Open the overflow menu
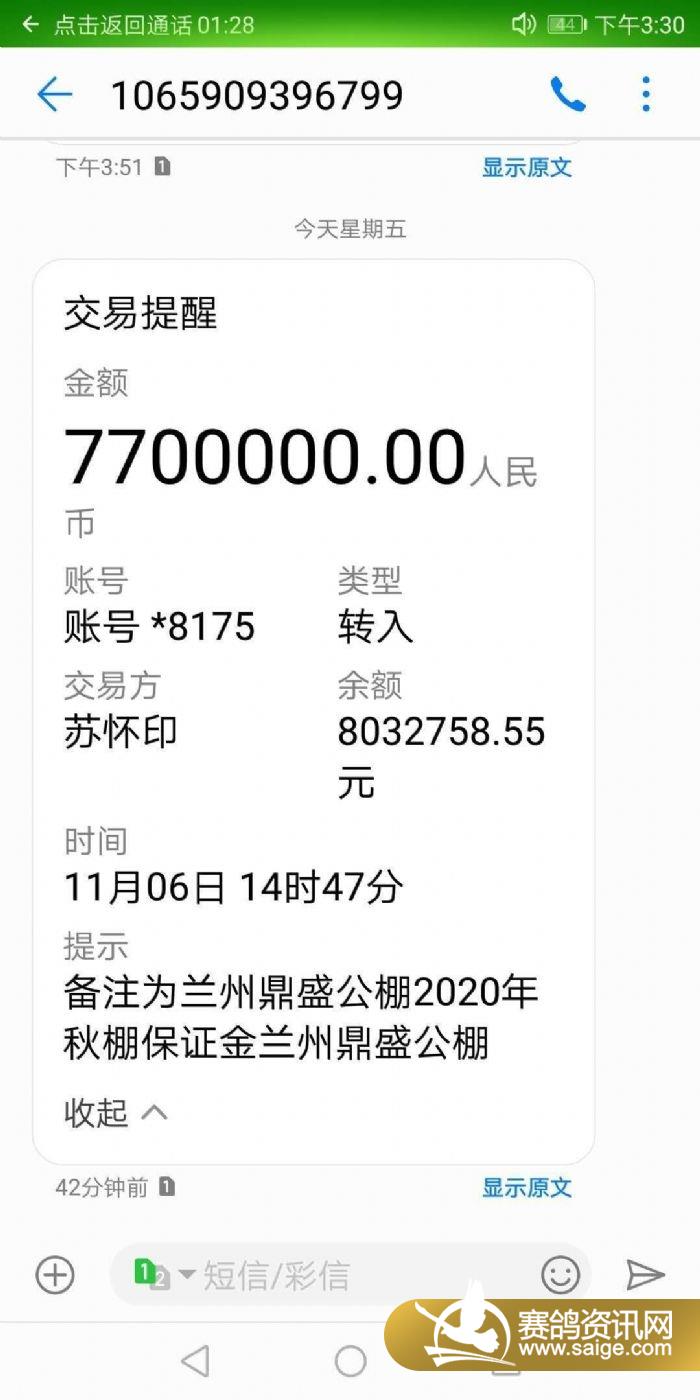The height and width of the screenshot is (1400, 700). point(646,94)
